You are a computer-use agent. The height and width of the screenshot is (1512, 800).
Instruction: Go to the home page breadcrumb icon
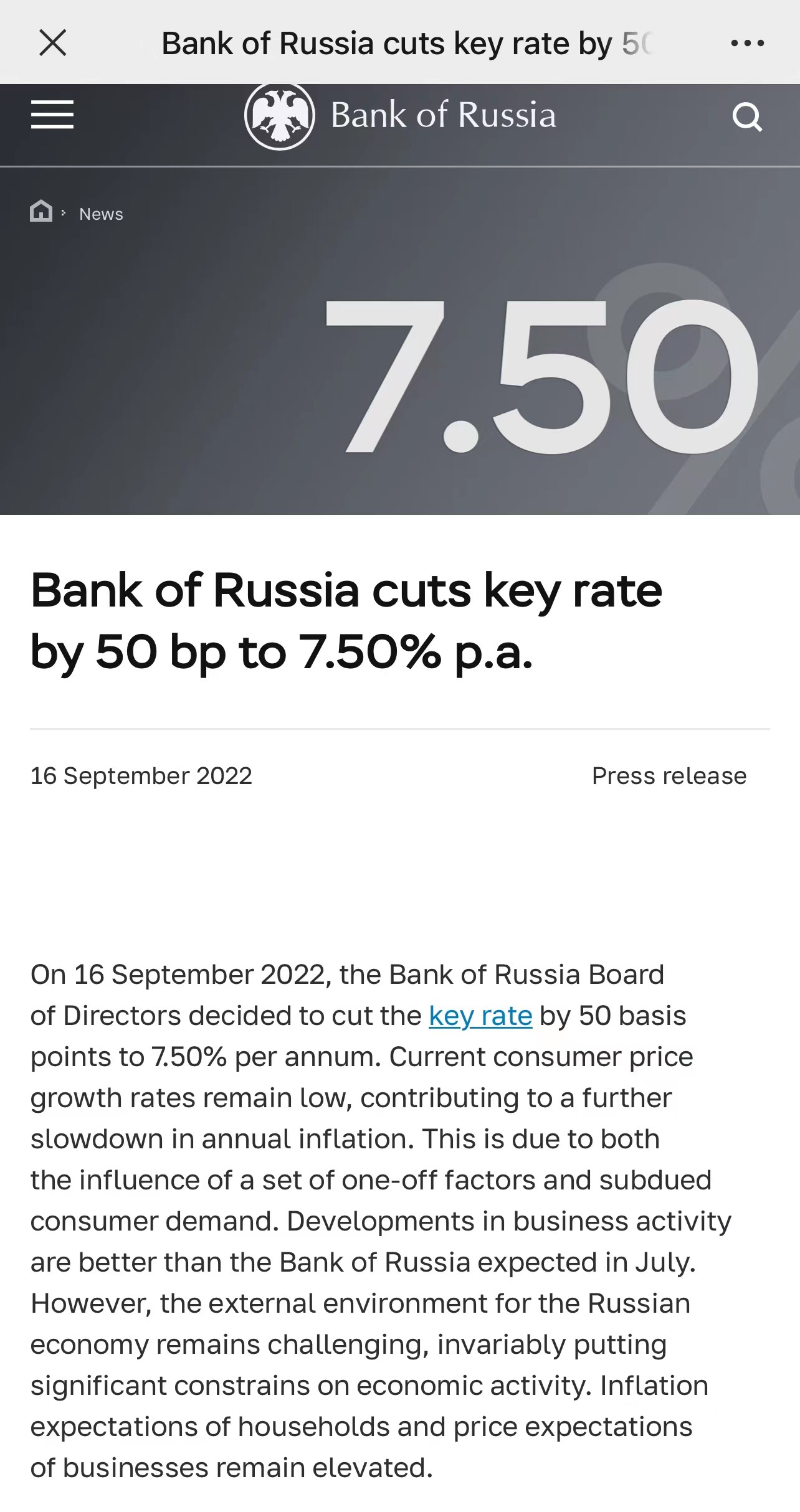[41, 212]
